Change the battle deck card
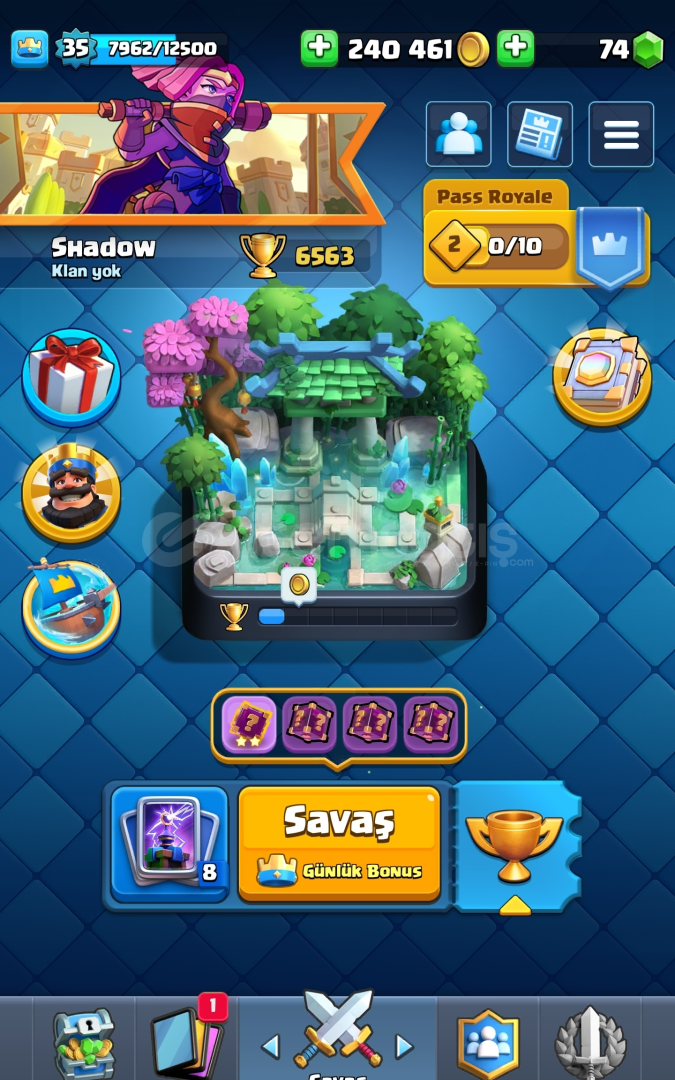This screenshot has width=675, height=1080. [170, 844]
